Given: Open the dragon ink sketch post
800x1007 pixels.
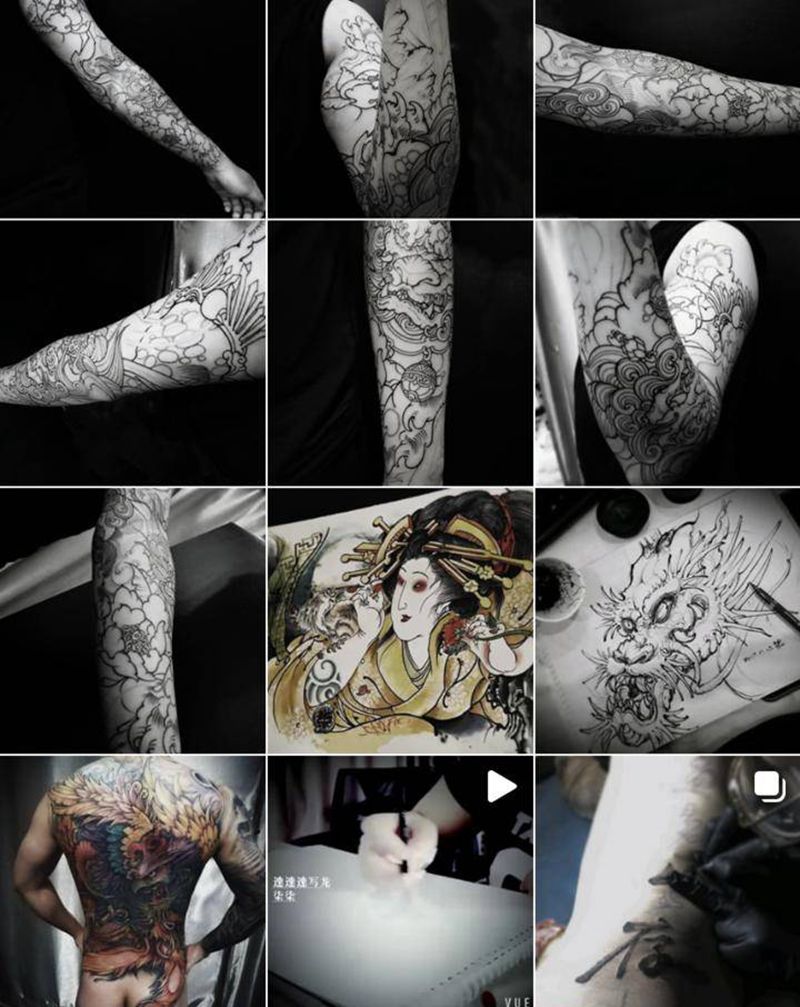Looking at the screenshot, I should tap(667, 620).
